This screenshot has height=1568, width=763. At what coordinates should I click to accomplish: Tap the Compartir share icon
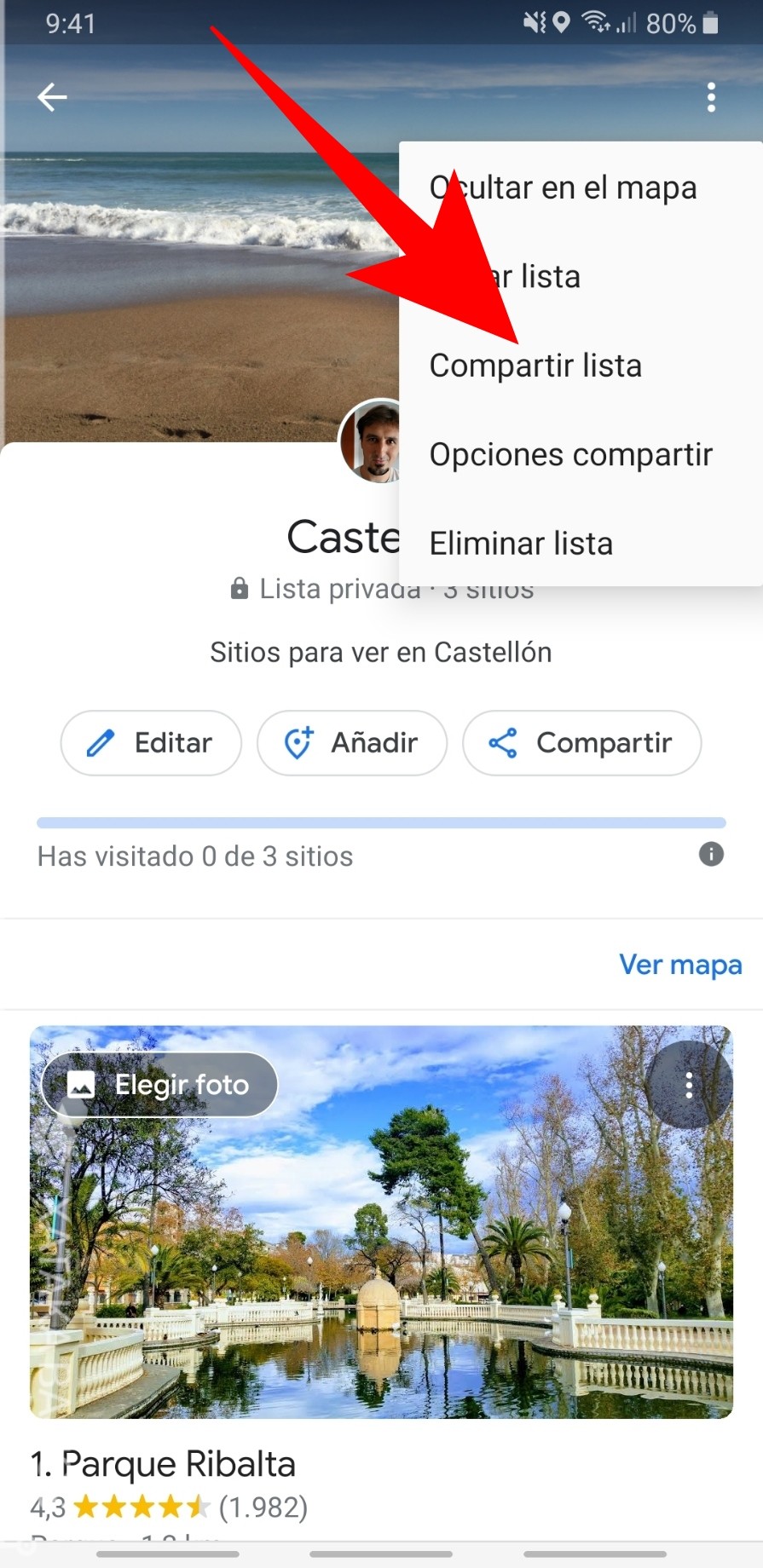[506, 743]
